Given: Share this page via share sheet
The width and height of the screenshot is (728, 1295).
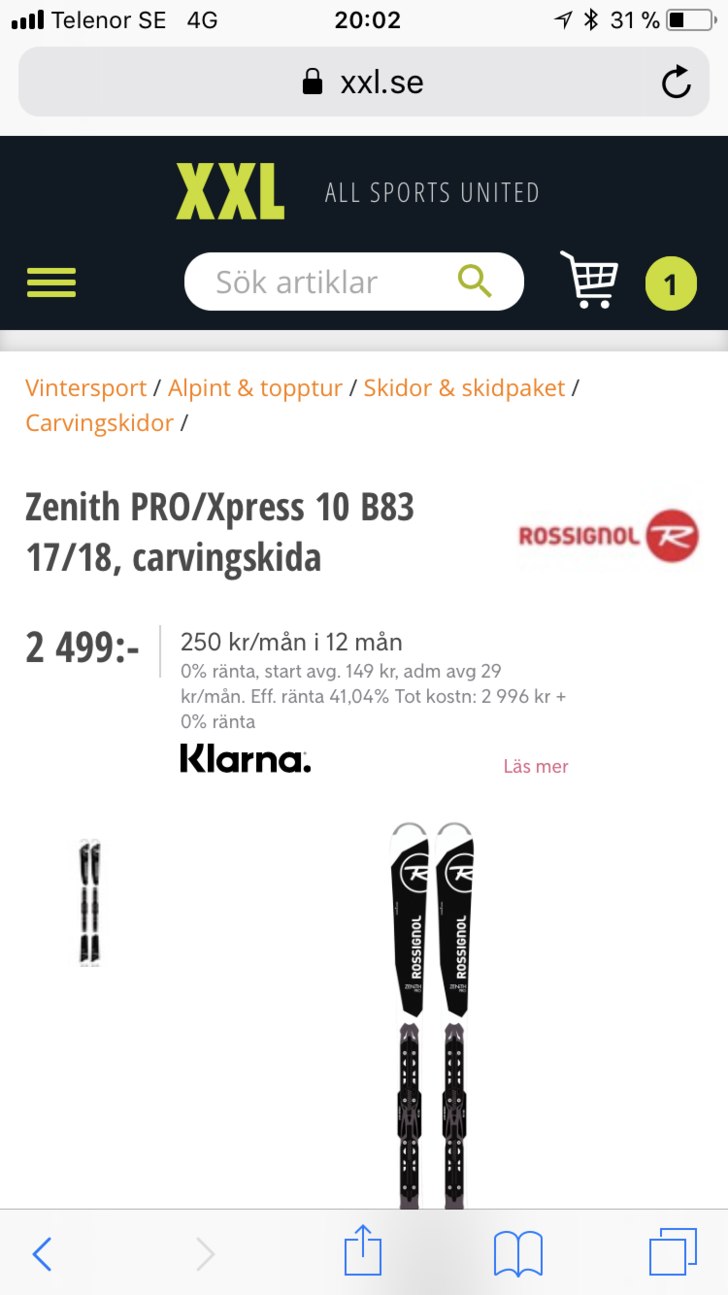Looking at the screenshot, I should [363, 1251].
